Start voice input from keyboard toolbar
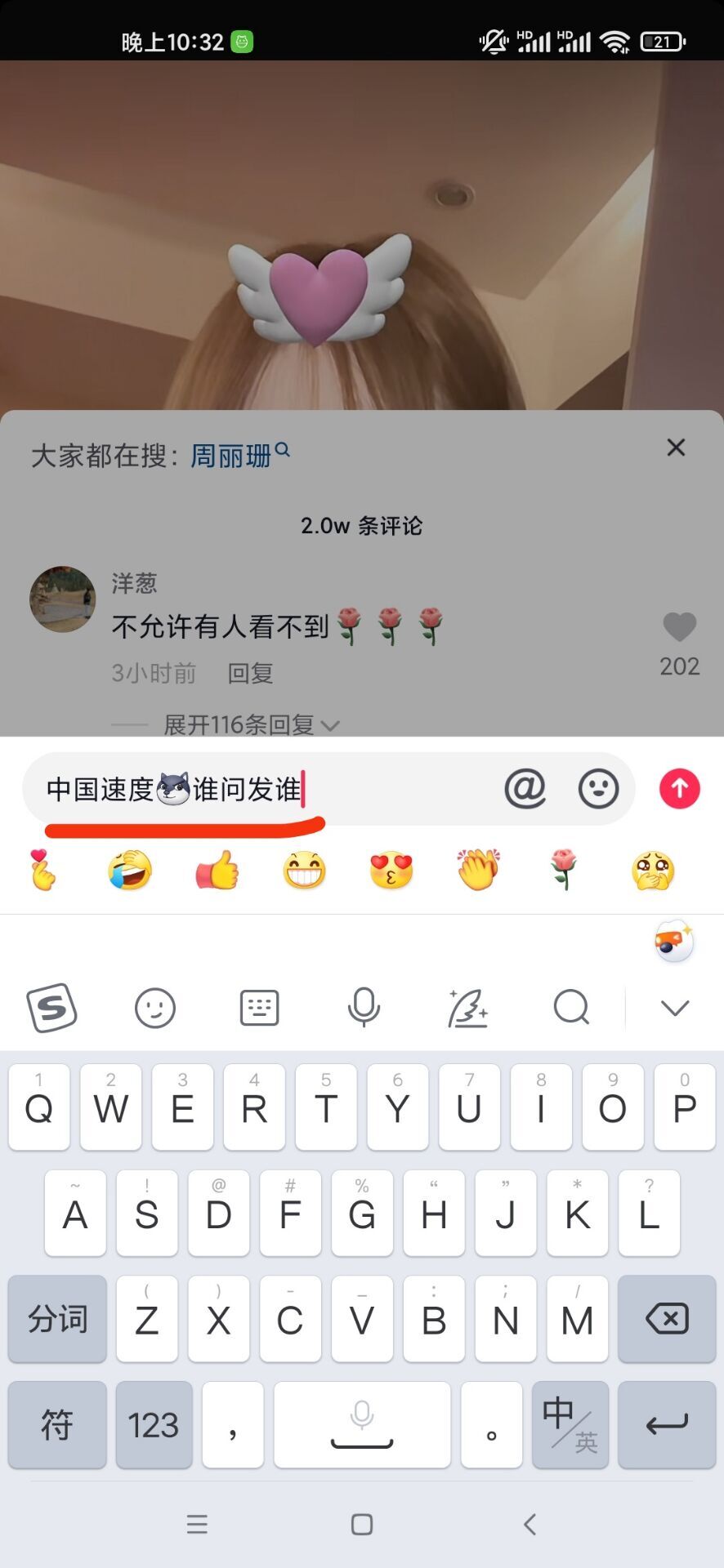Screen dimensions: 724x1568 [364, 1008]
